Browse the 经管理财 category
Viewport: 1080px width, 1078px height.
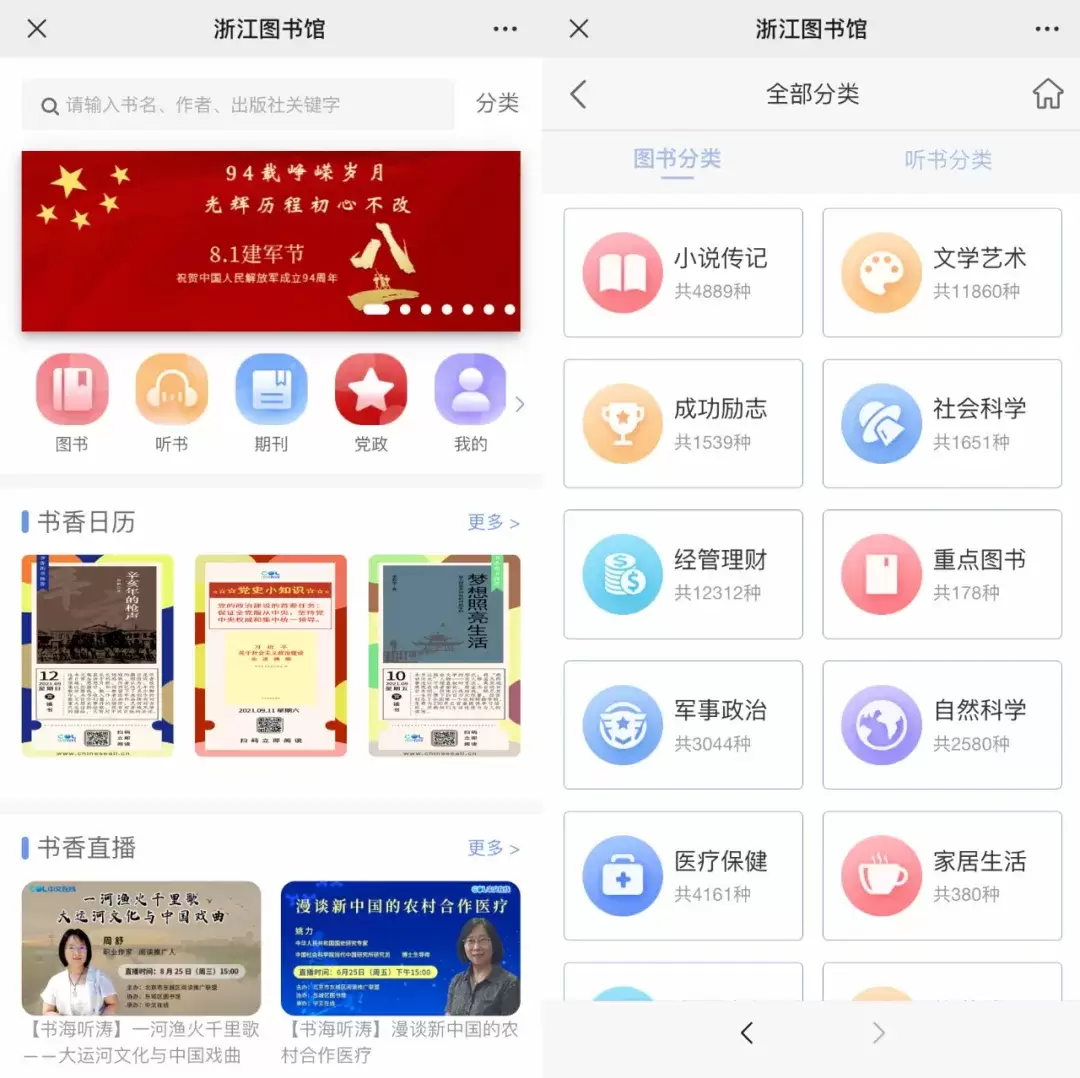[683, 574]
